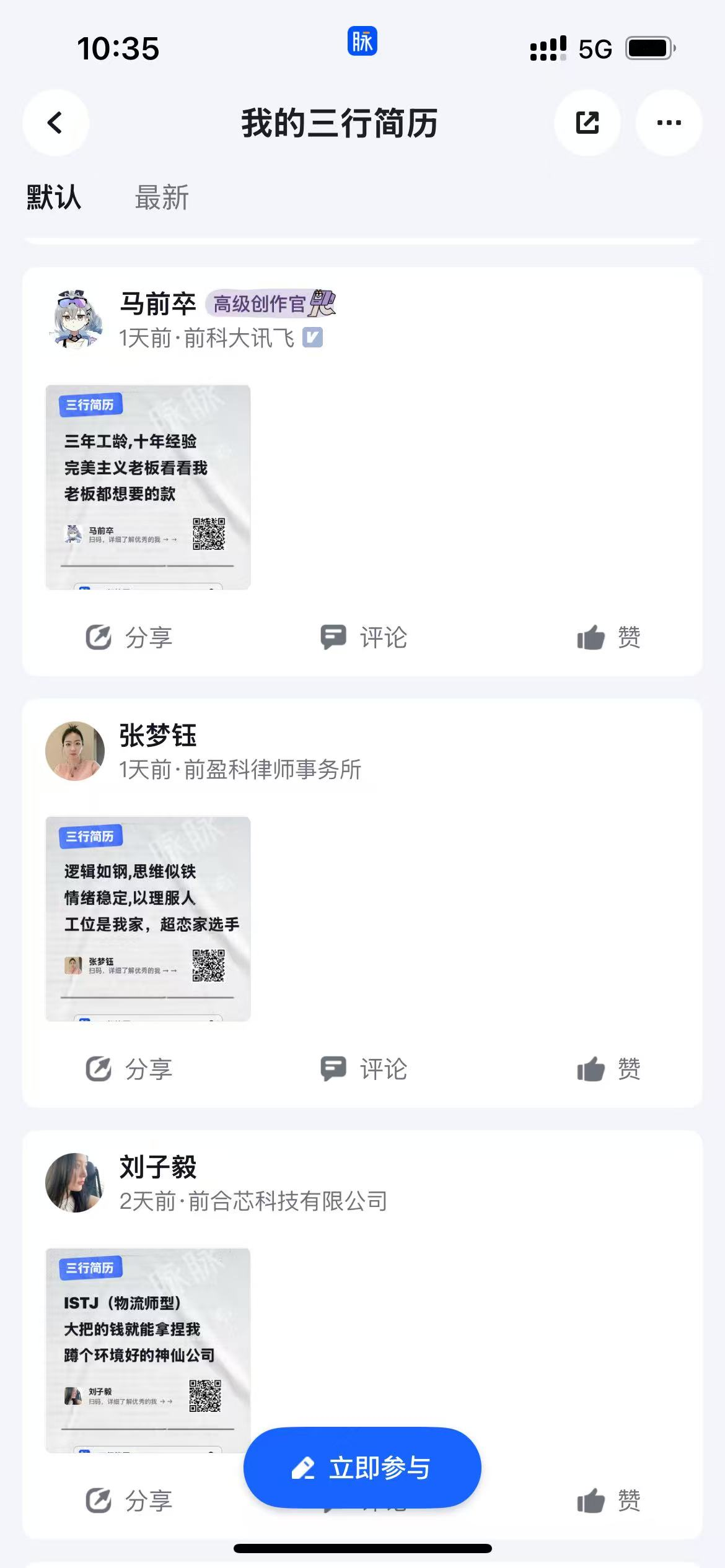Like 张梦钰's post
The width and height of the screenshot is (725, 1568).
[609, 1069]
